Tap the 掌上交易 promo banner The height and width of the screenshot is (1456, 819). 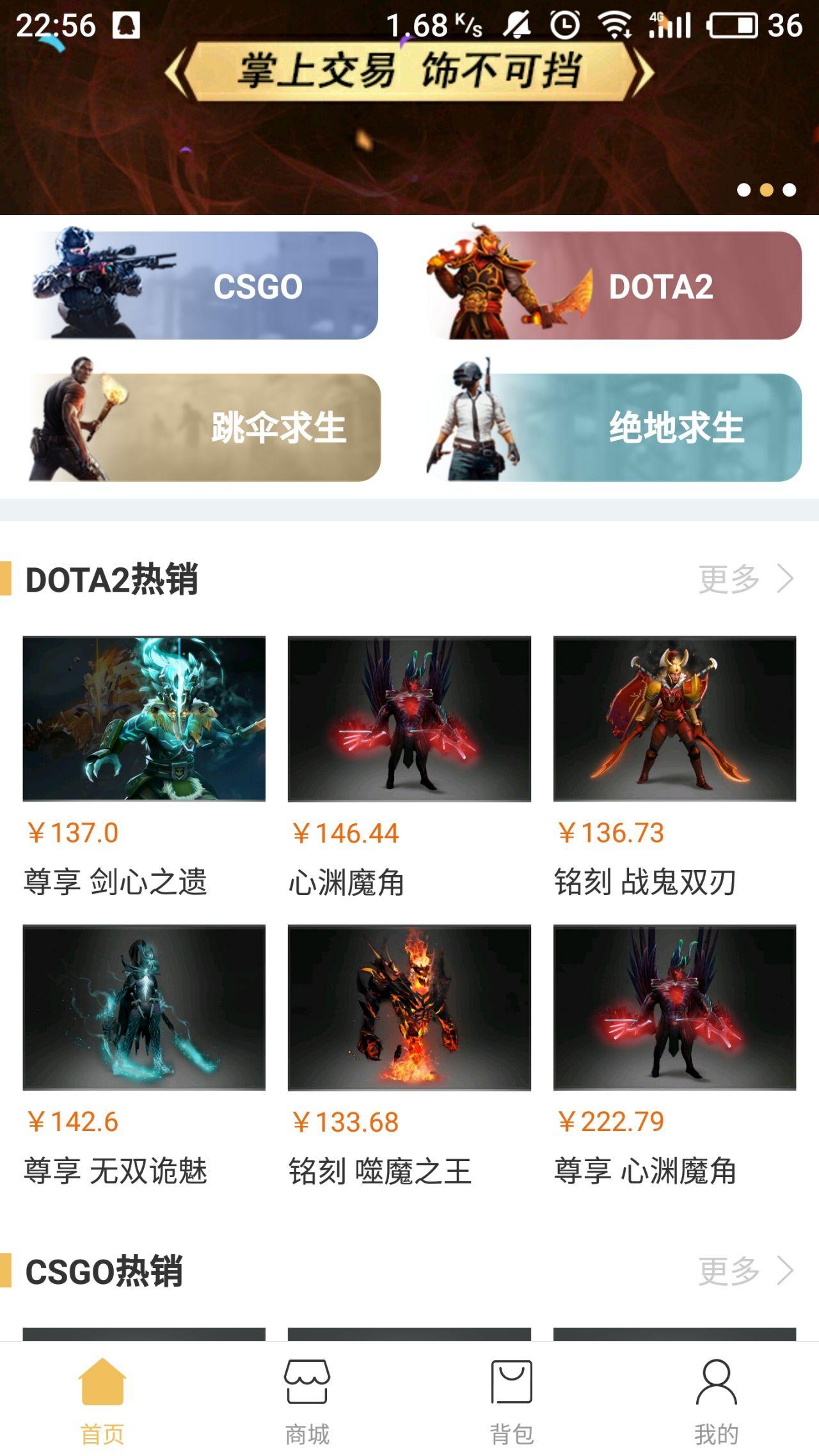[x=409, y=107]
